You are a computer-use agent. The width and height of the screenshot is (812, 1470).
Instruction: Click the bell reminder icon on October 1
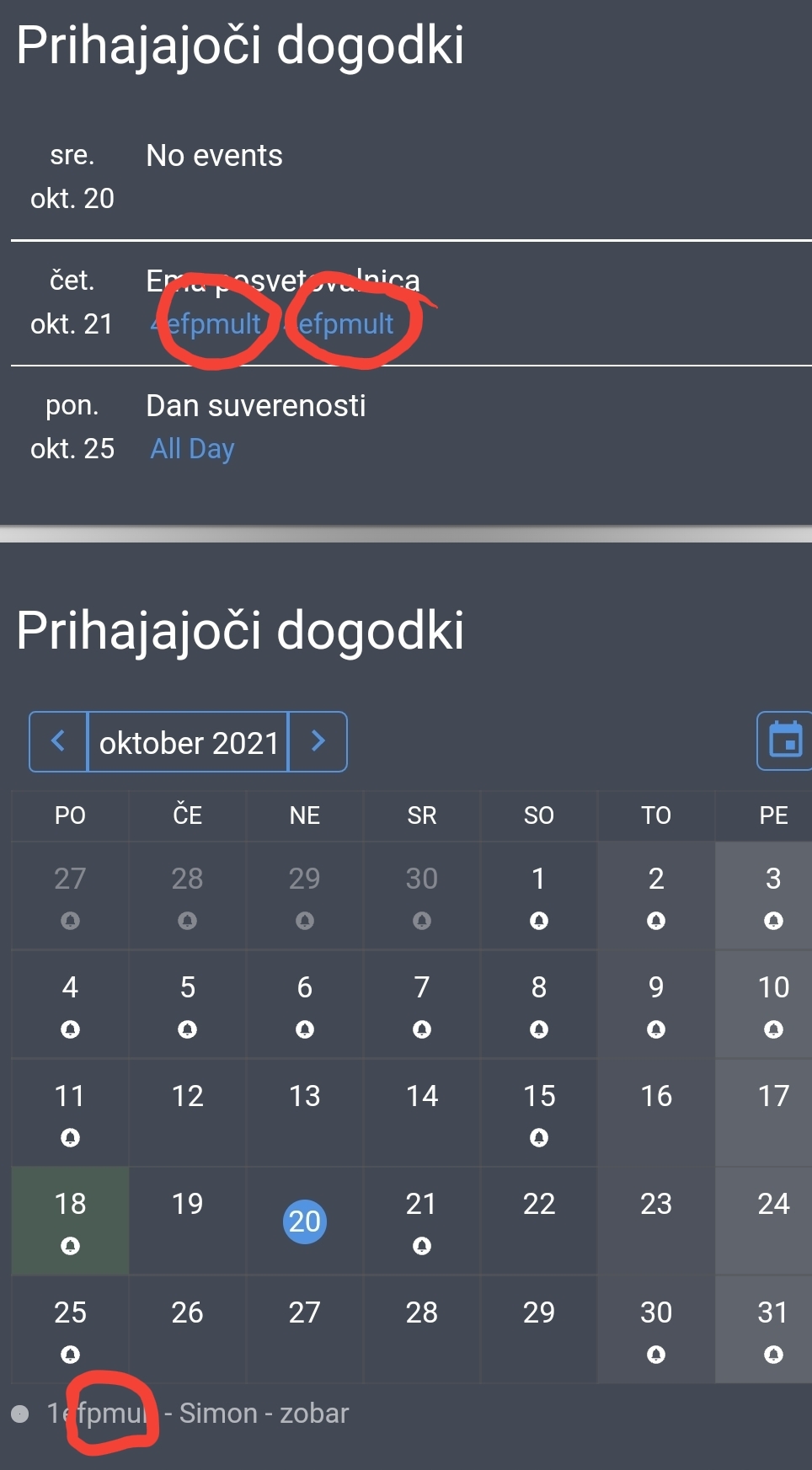[x=539, y=921]
